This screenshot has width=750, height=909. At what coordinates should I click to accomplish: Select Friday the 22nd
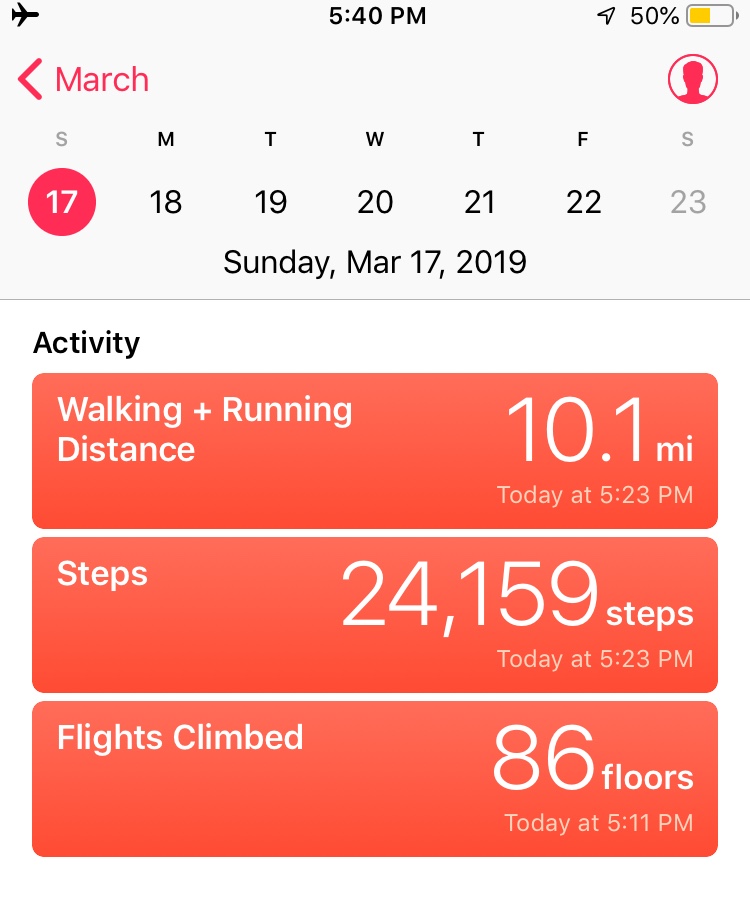click(583, 202)
